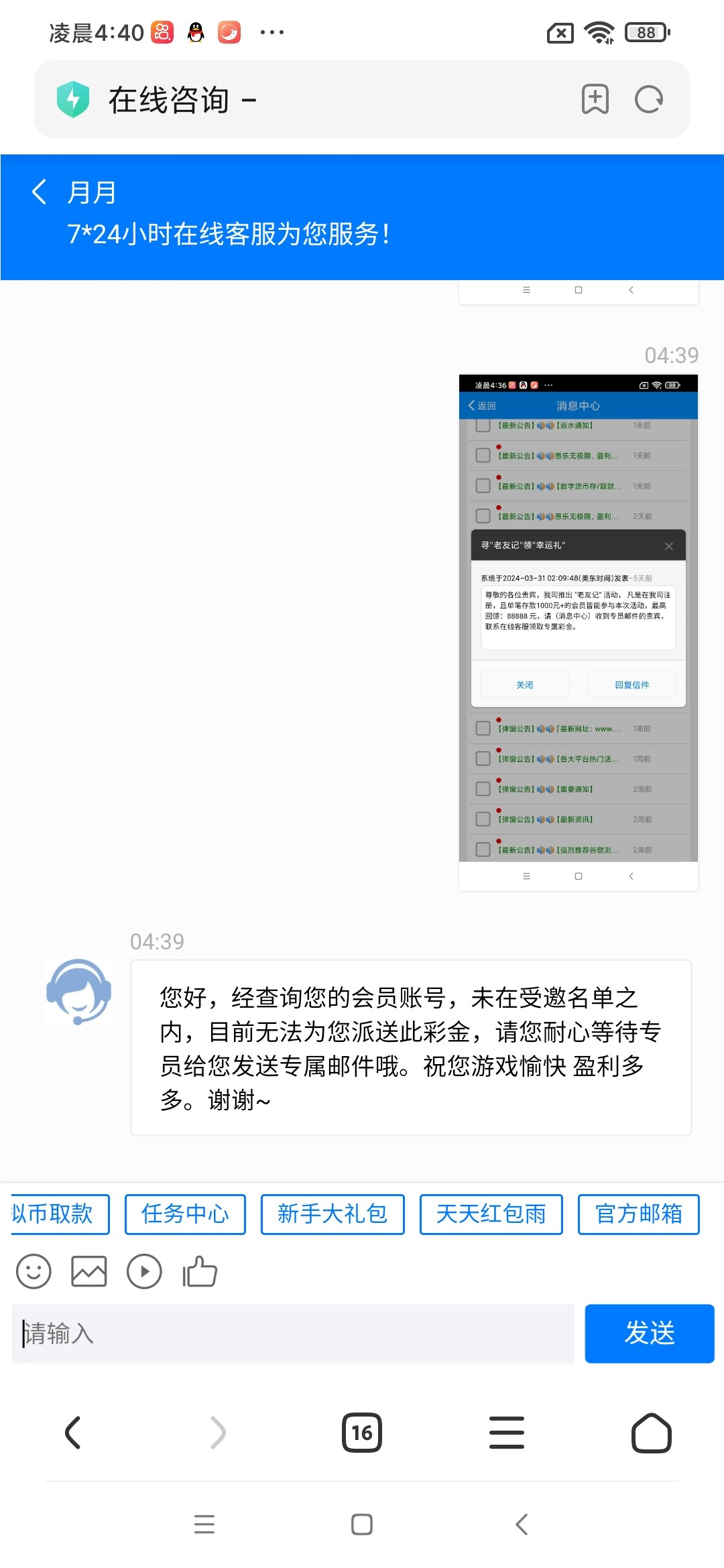
Task: Navigate back in the browser toolbar
Action: click(x=72, y=1433)
